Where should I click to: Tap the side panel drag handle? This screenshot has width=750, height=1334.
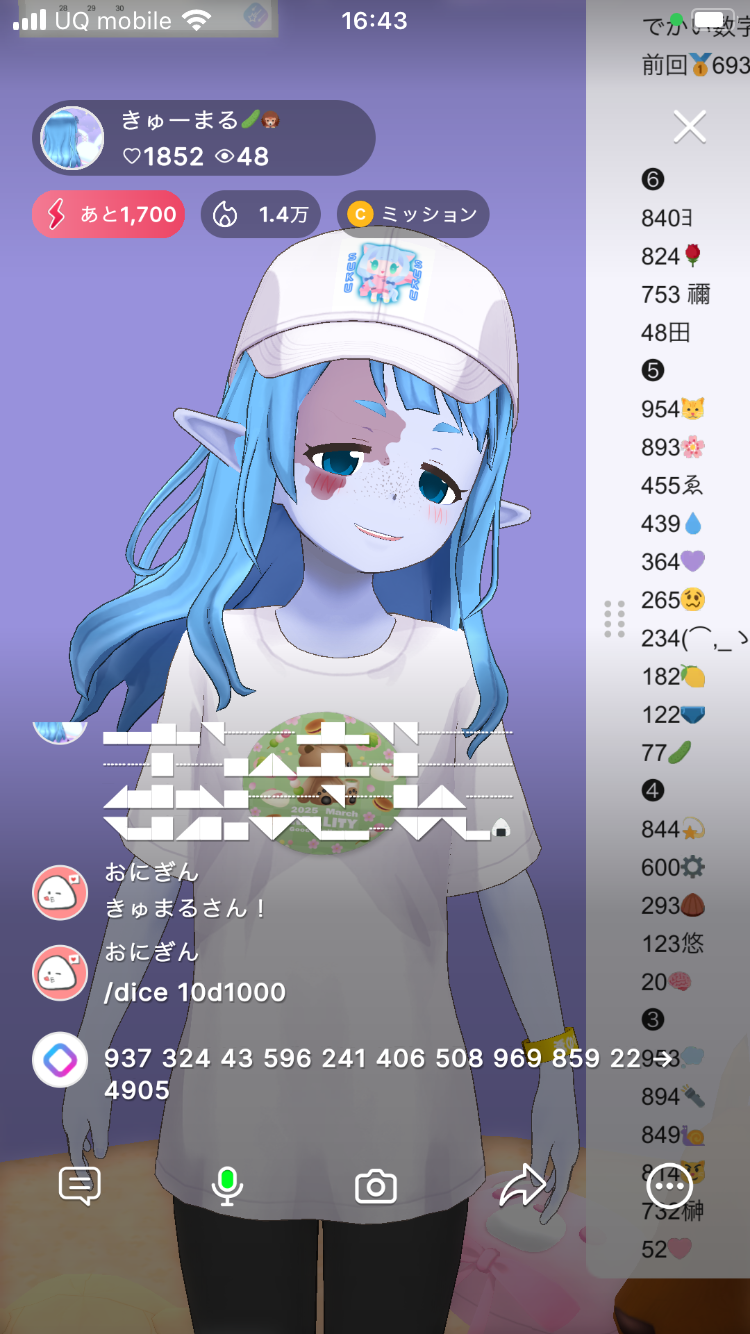pyautogui.click(x=615, y=619)
